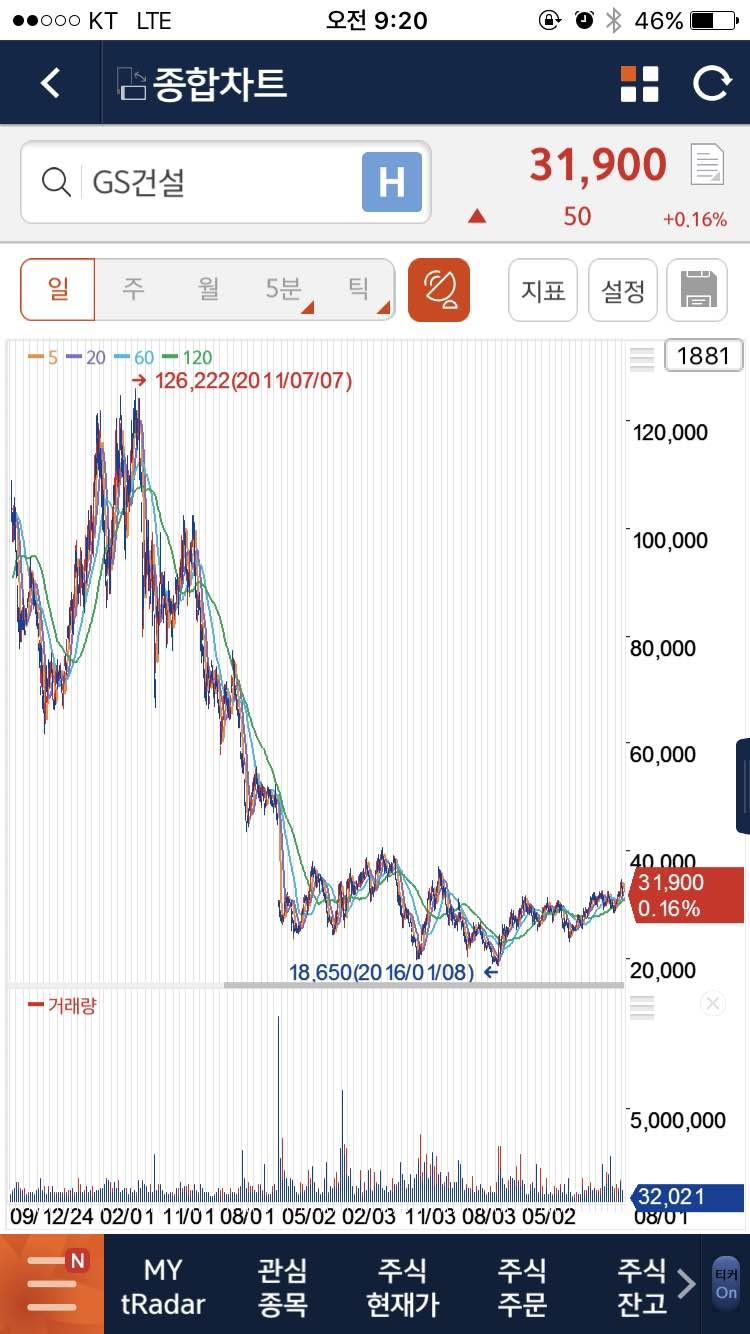The height and width of the screenshot is (1334, 750).
Task: Open the main hamburger menu
Action: (x=52, y=1284)
